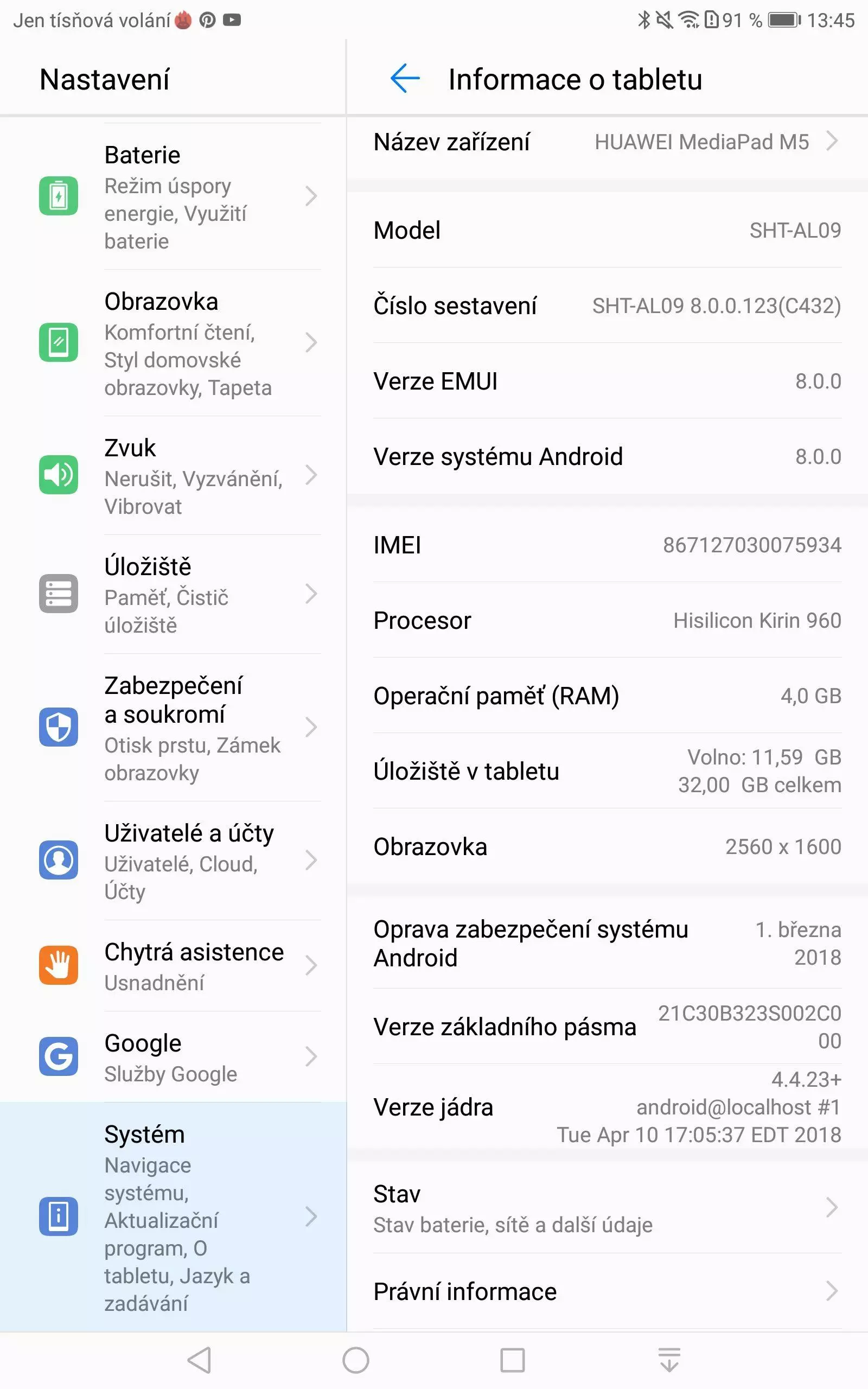Open Stav baterie, sítě a další údaje

tap(607, 1208)
